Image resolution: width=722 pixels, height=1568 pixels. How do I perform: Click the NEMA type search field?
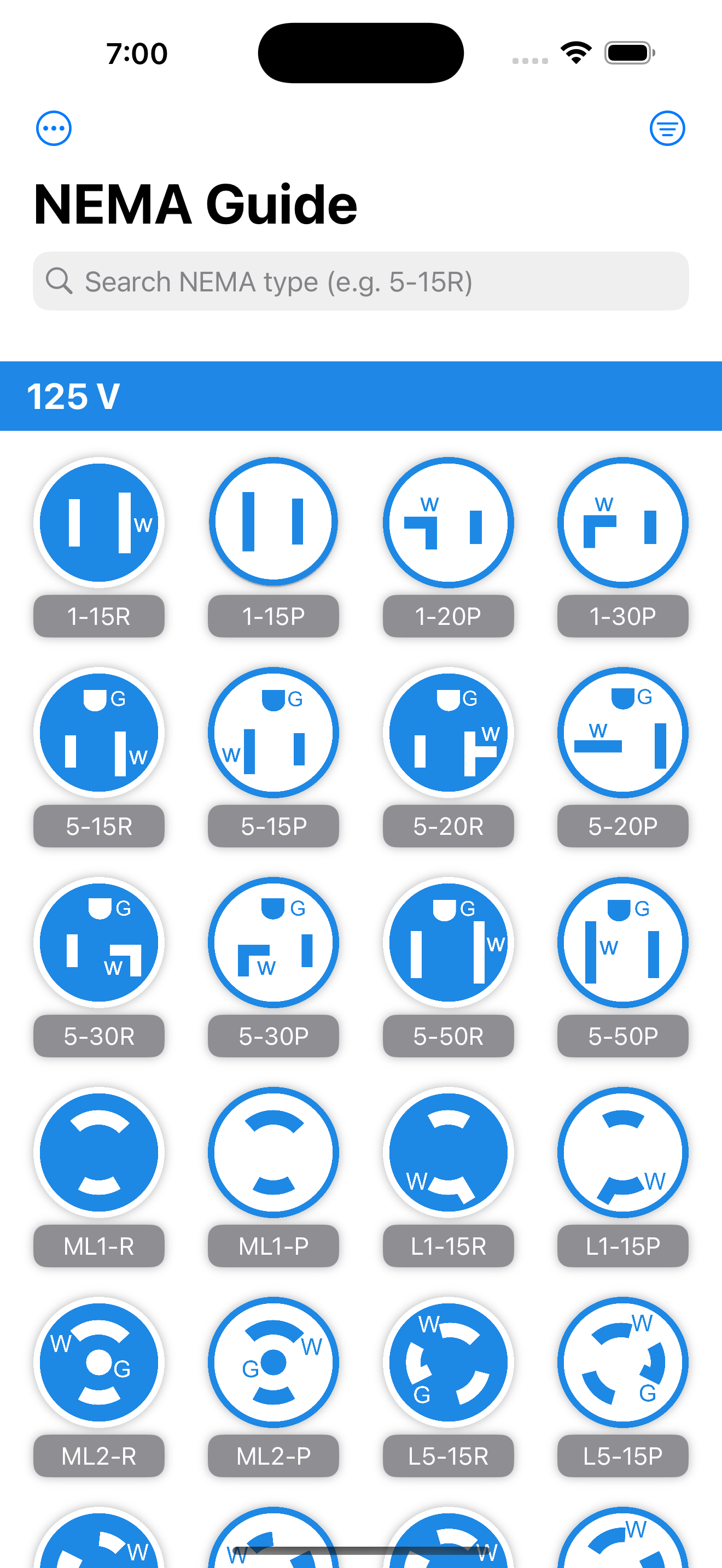pyautogui.click(x=361, y=281)
